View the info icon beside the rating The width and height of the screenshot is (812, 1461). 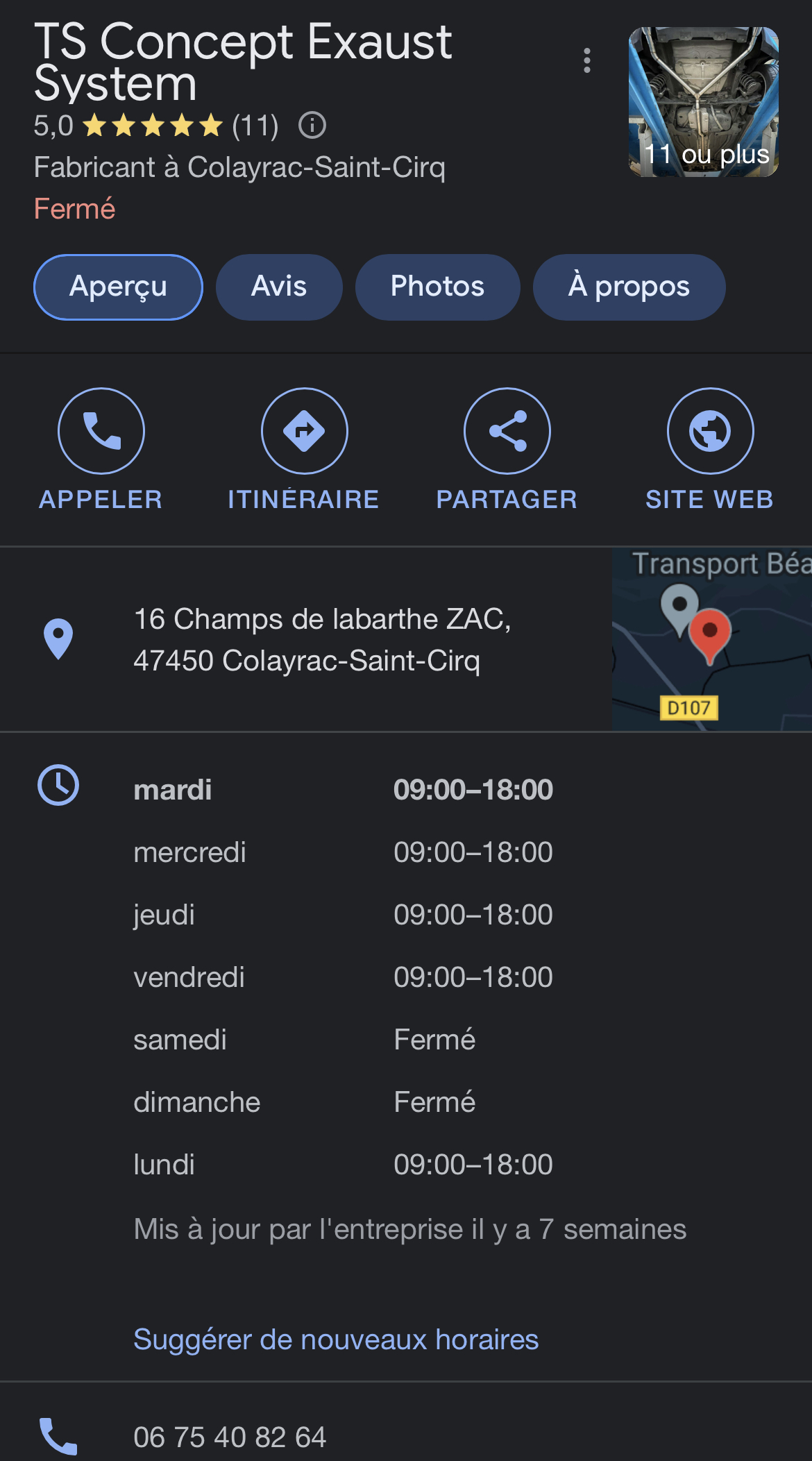tap(312, 126)
